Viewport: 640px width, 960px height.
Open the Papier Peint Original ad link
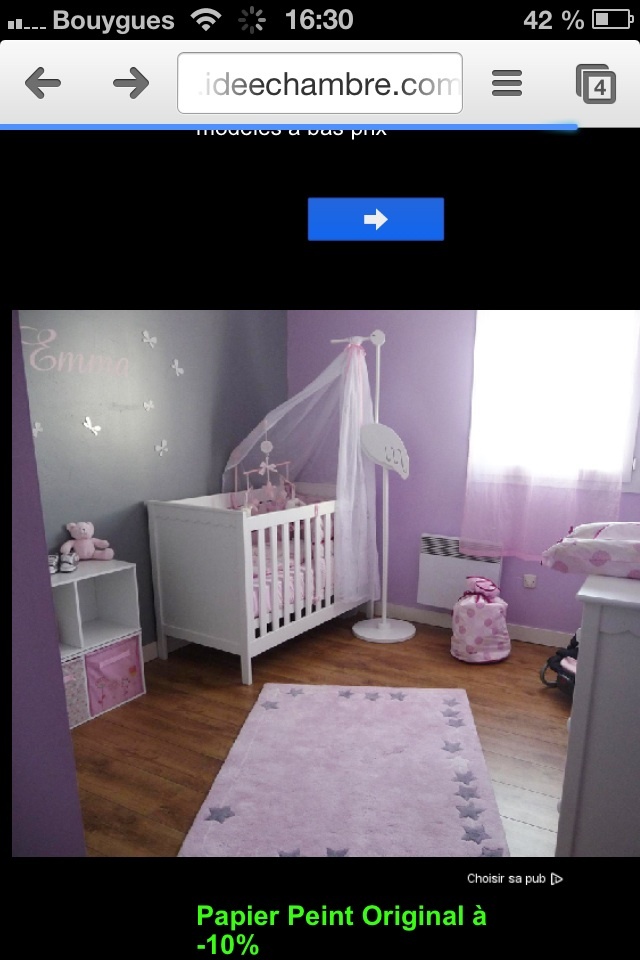coord(341,929)
